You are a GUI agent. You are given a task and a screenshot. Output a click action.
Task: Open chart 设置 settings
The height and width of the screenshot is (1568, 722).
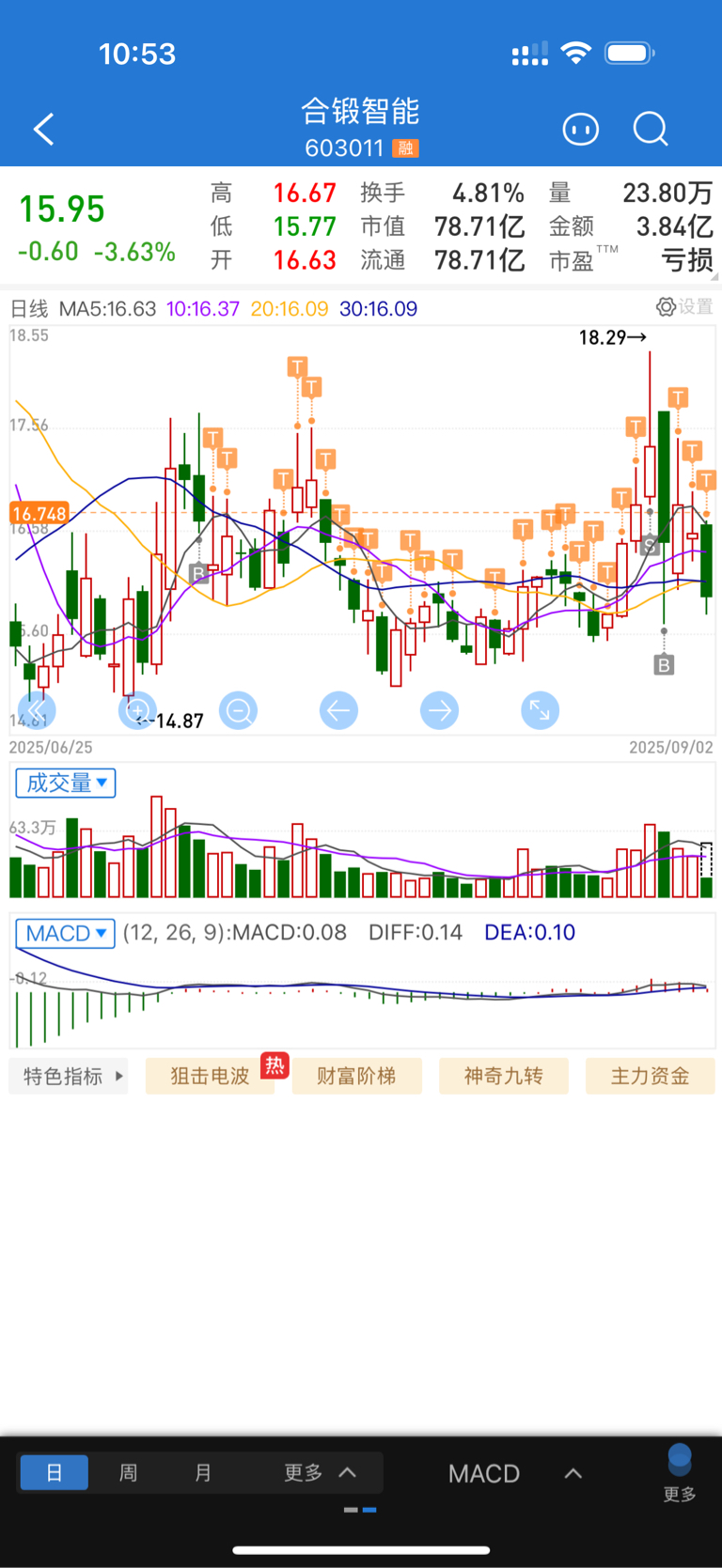pos(684,307)
